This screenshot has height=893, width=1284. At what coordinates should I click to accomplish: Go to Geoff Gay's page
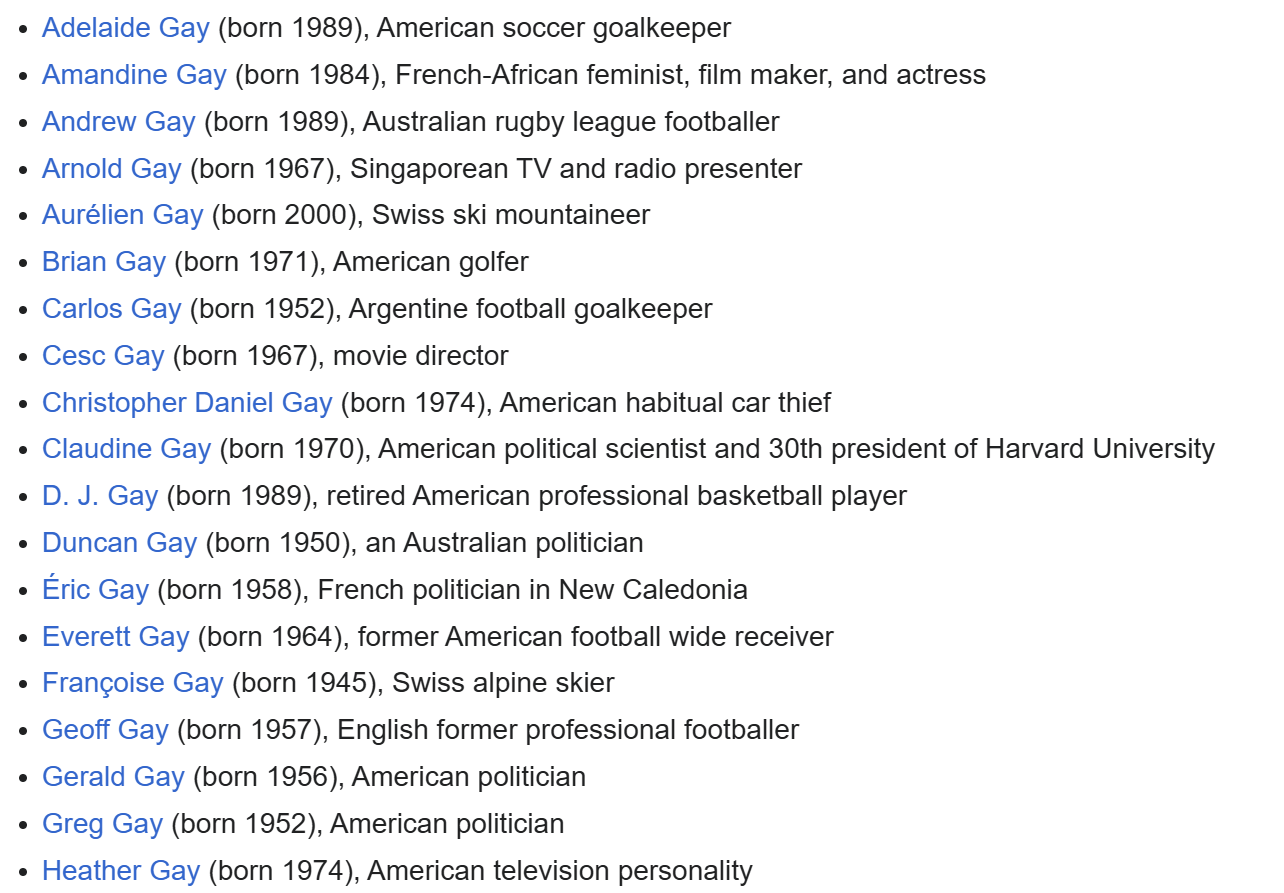point(105,730)
